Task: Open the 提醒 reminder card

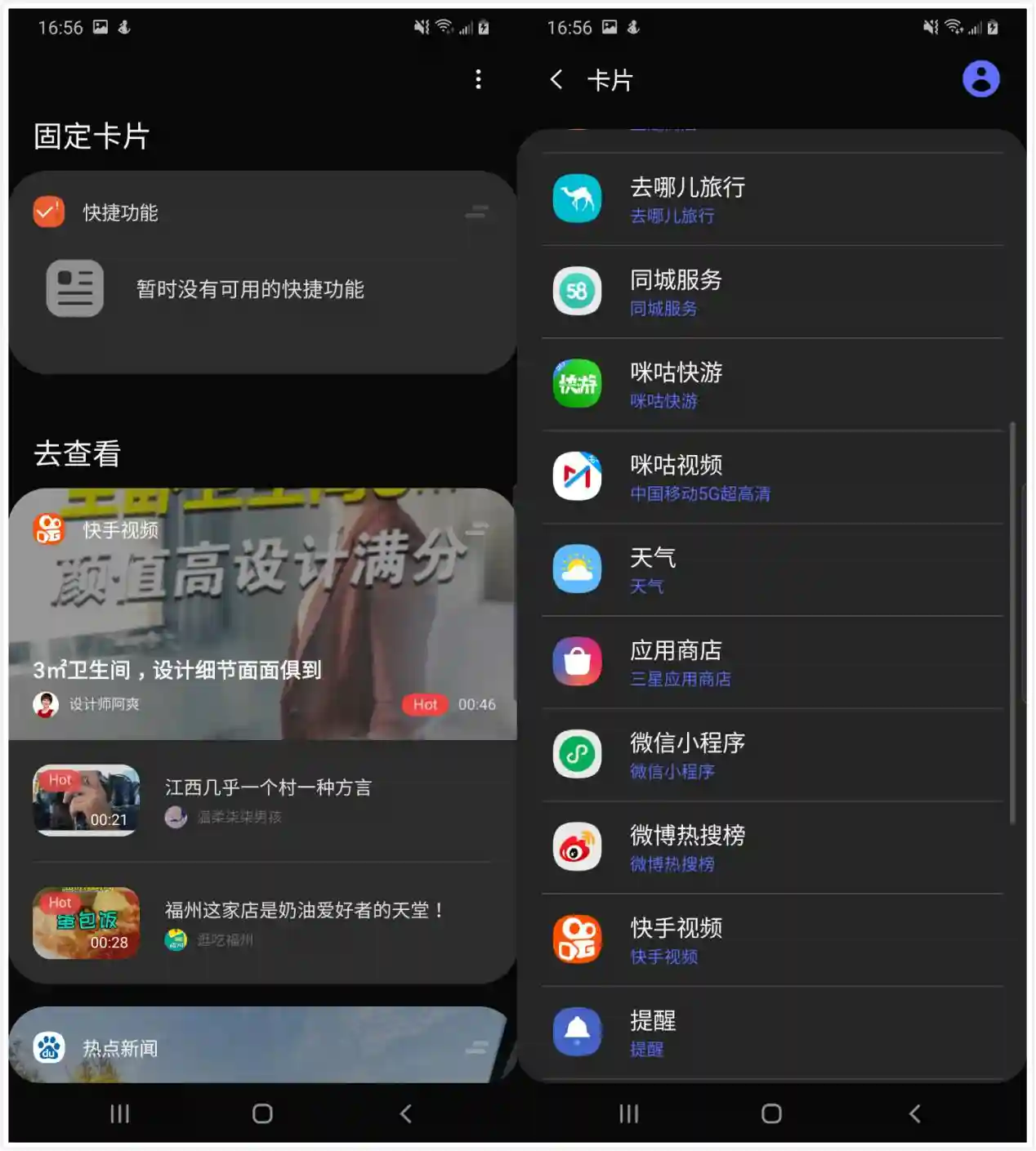Action: point(772,1033)
